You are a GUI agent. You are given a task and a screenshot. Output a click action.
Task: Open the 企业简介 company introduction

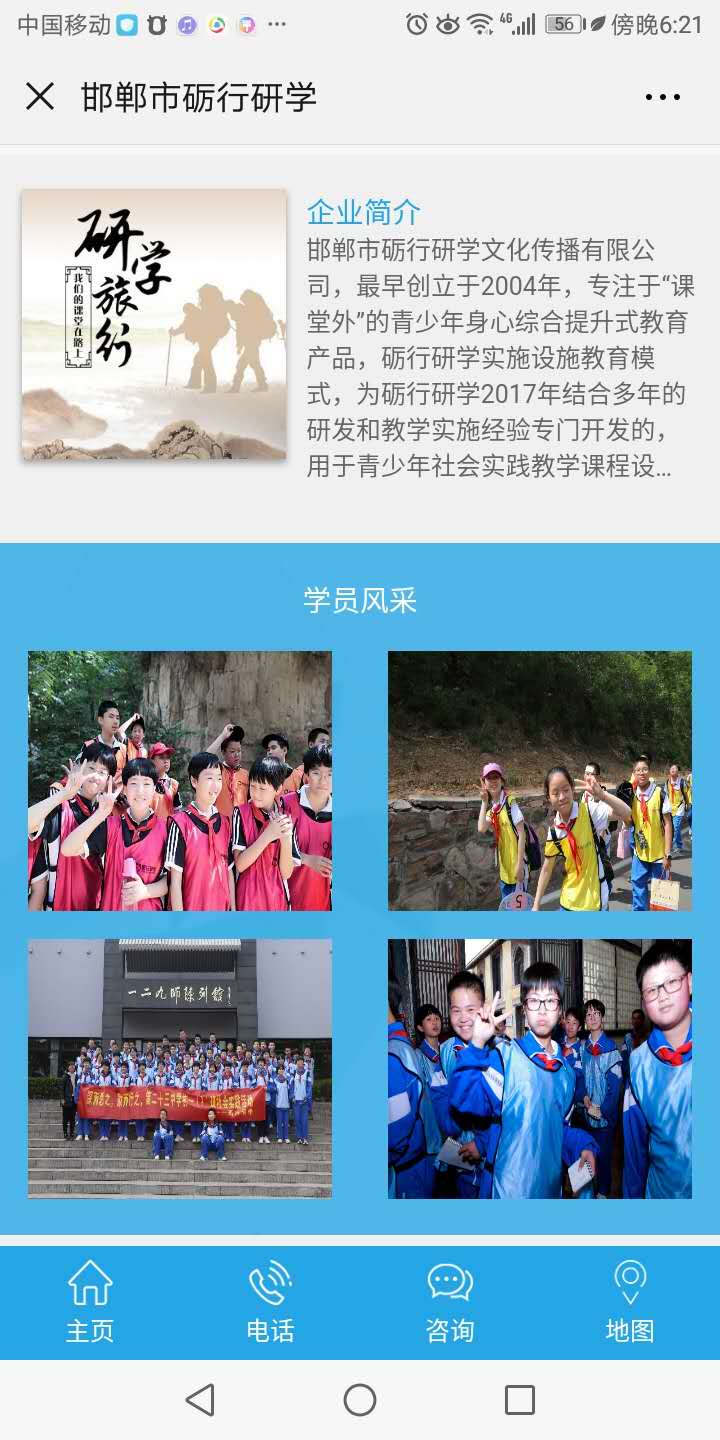tap(364, 212)
